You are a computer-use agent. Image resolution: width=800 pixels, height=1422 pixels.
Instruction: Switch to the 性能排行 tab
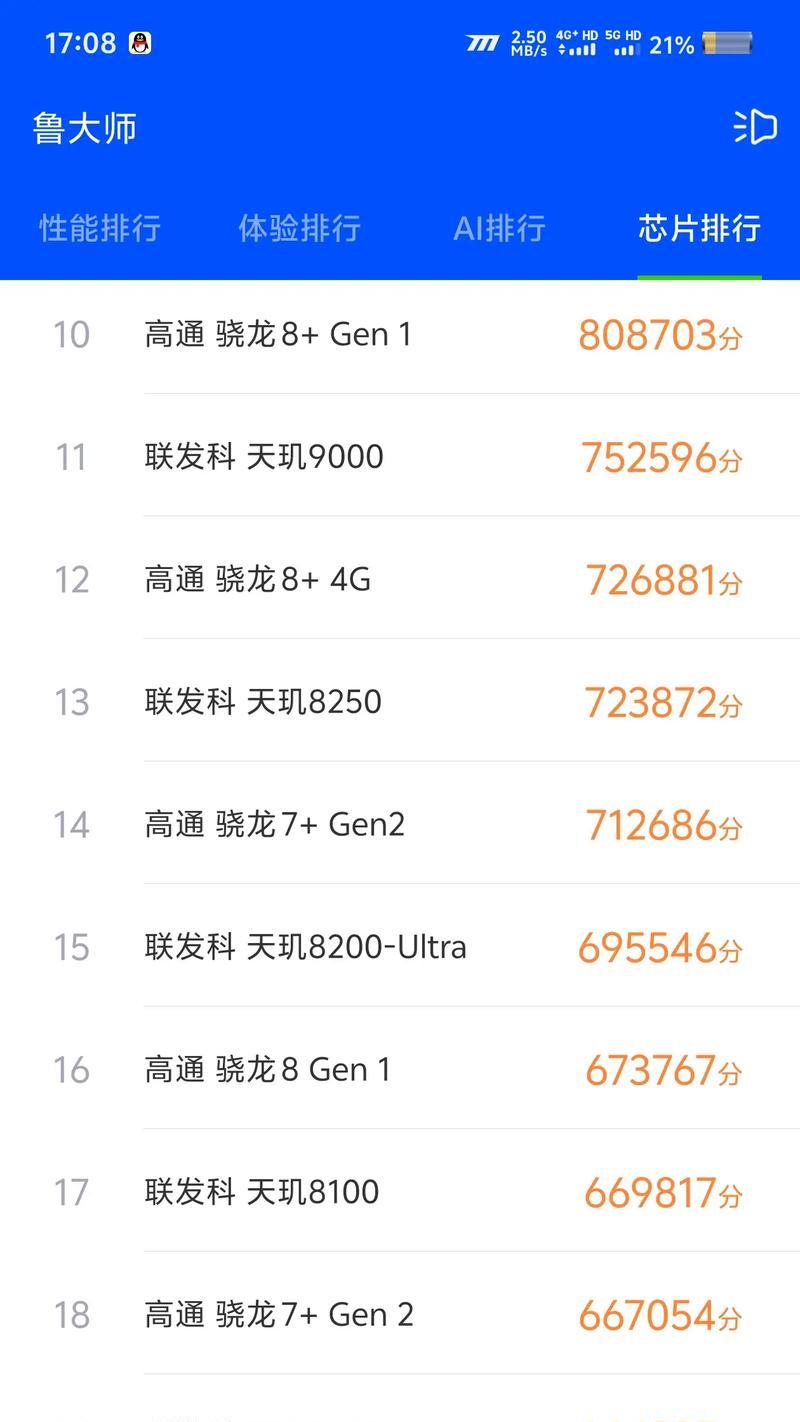coord(100,228)
